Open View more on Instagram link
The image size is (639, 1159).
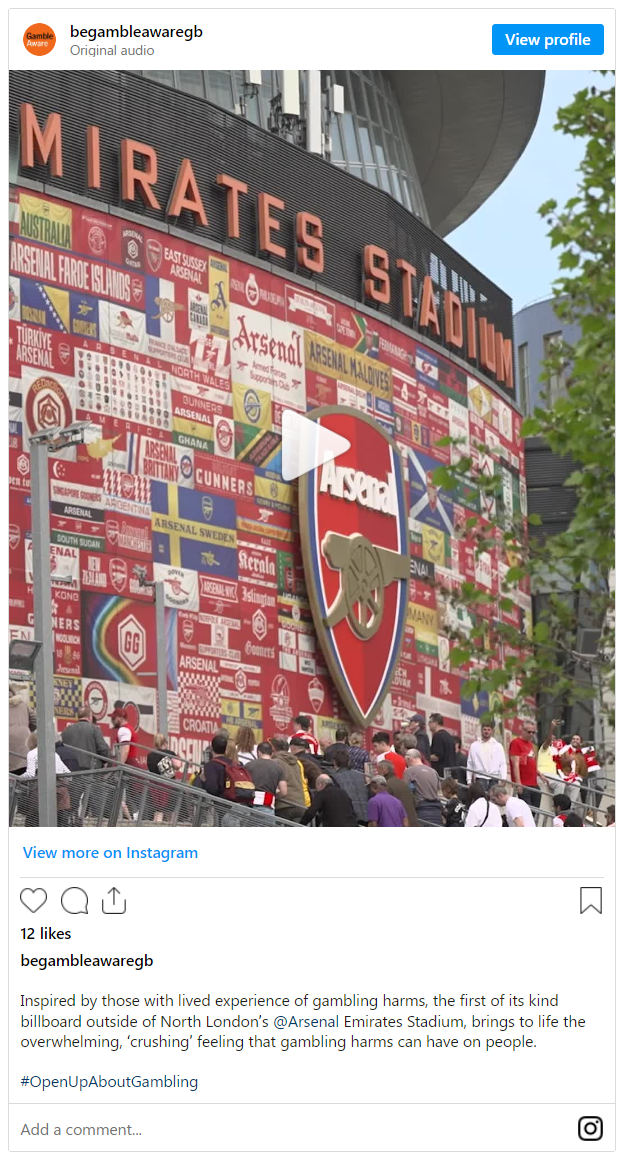coord(110,853)
